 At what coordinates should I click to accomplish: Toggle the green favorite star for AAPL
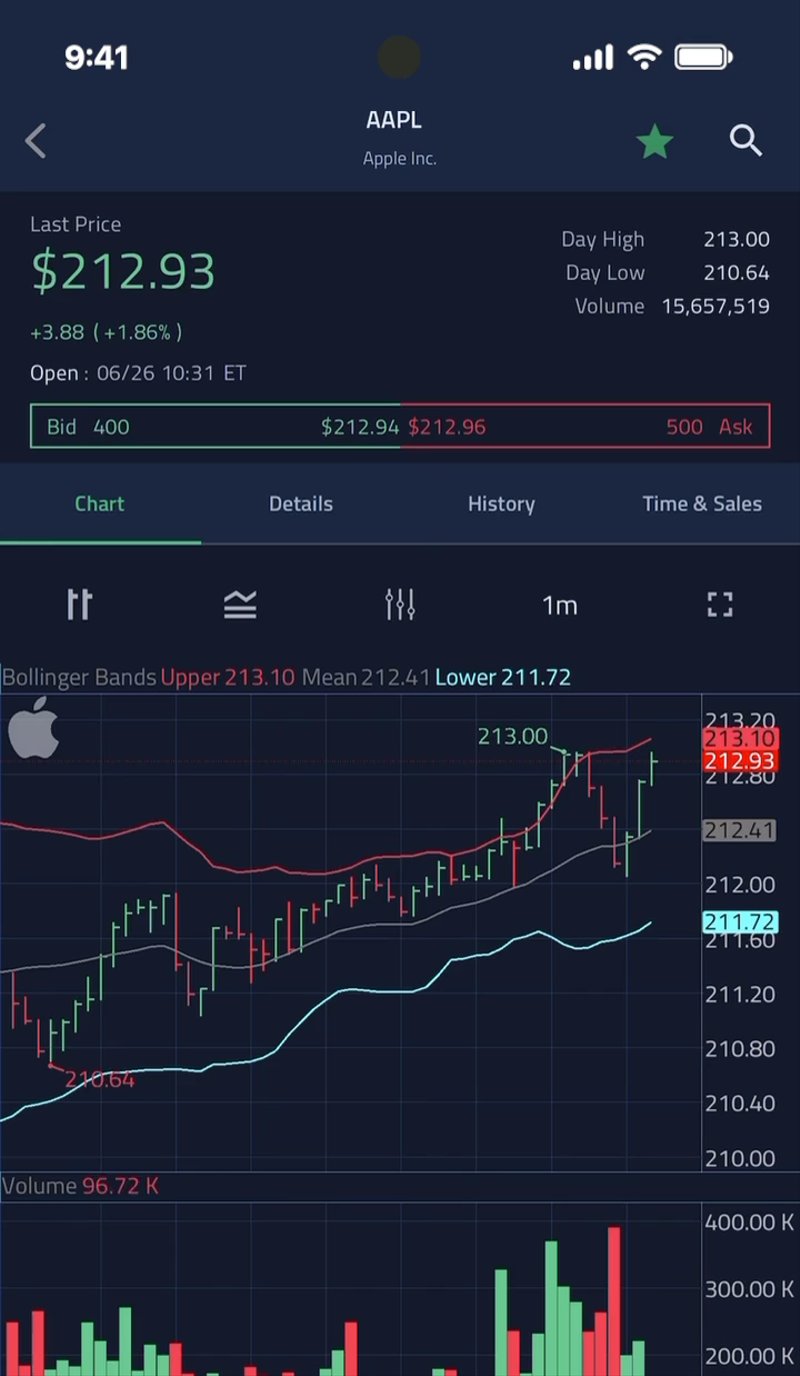655,141
